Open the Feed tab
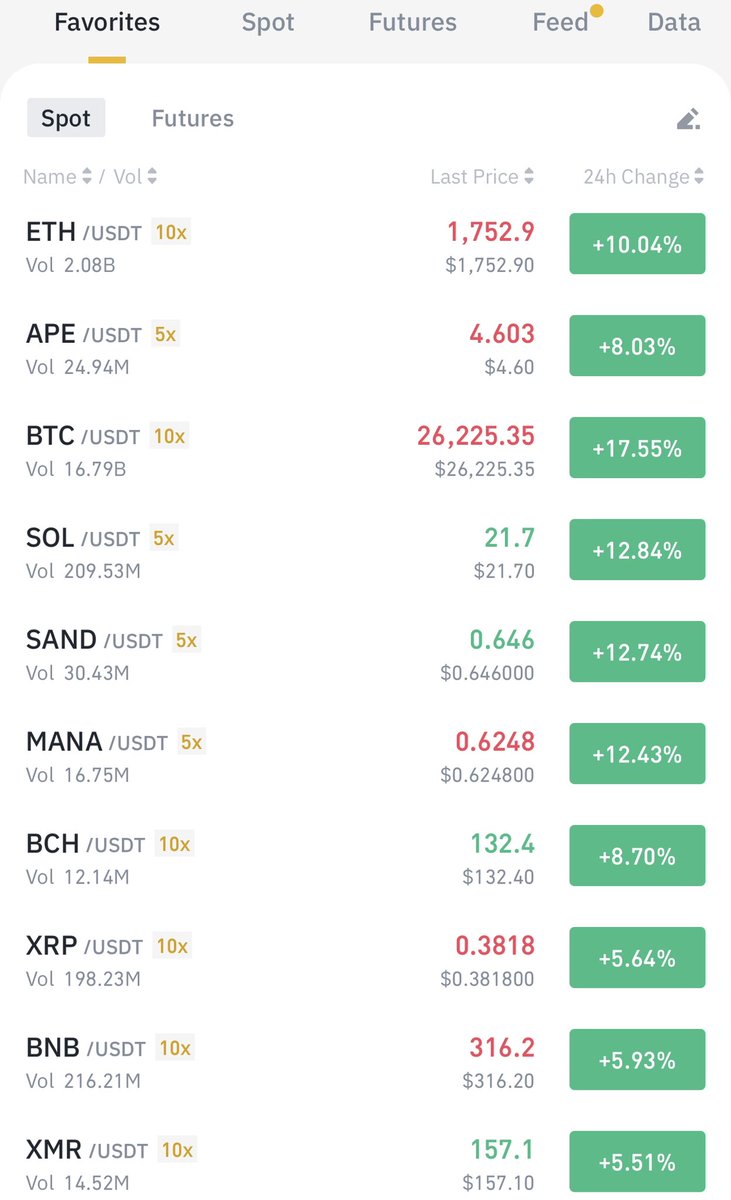The image size is (731, 1200). [561, 22]
